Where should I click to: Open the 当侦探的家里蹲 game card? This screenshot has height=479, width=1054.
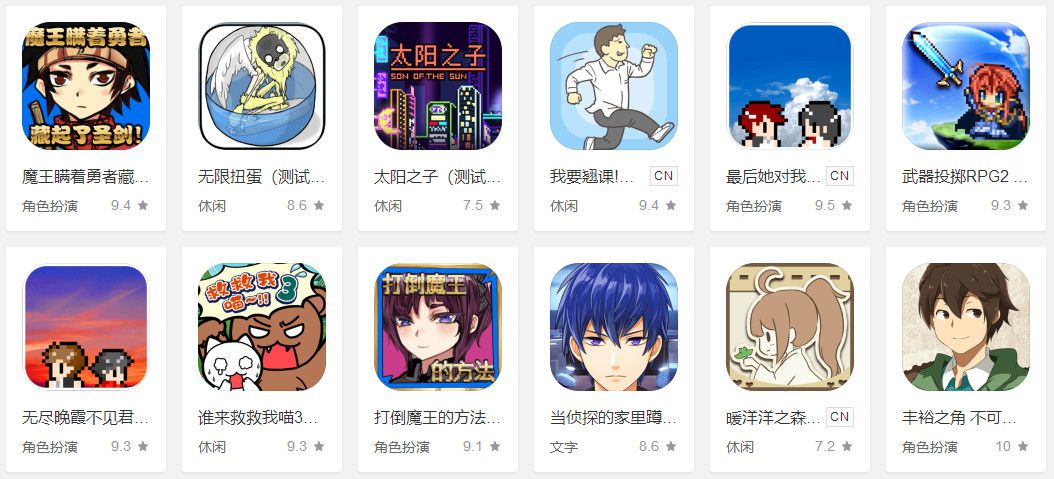[x=614, y=328]
